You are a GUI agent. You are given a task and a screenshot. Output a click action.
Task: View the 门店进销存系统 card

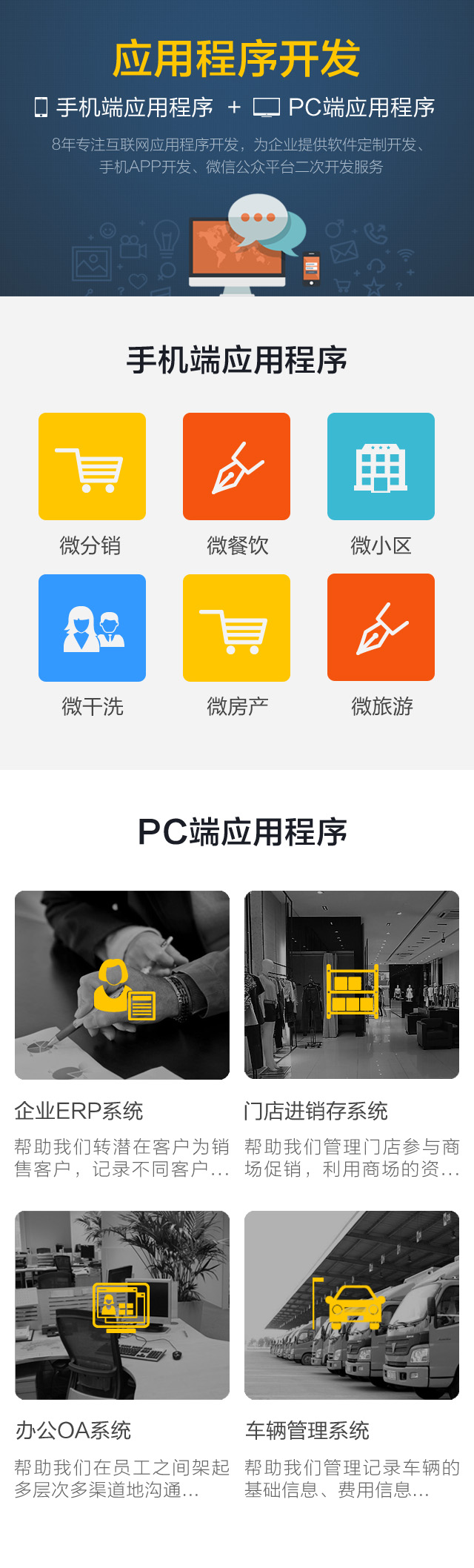click(x=352, y=985)
